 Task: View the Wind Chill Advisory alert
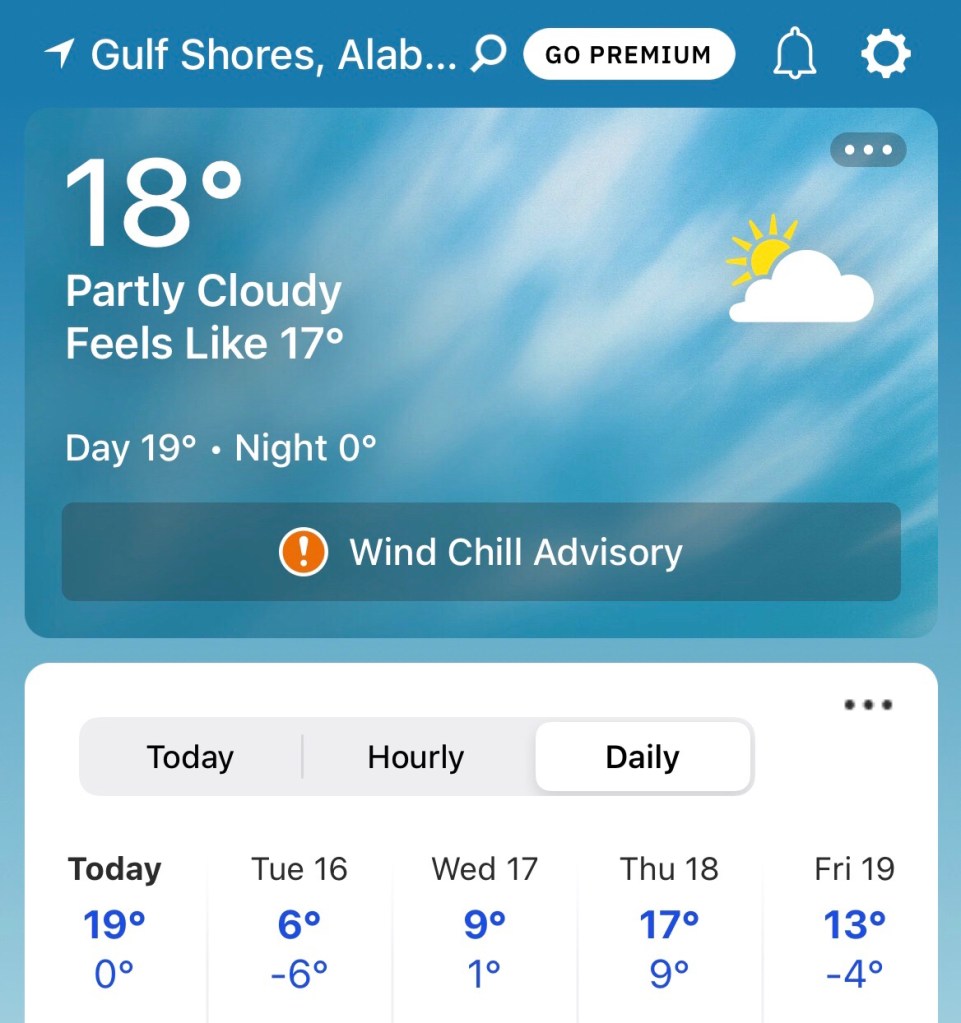click(x=481, y=552)
